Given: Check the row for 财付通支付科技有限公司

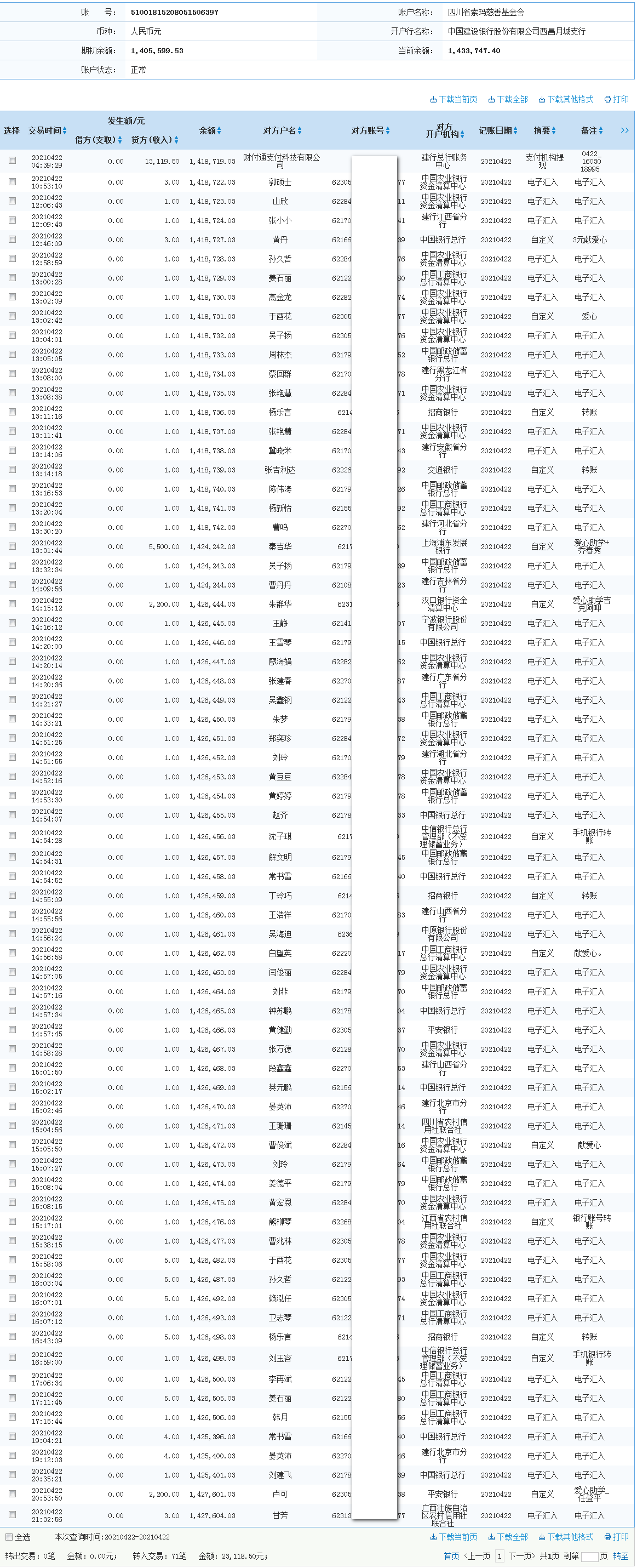Looking at the screenshot, I should tap(12, 161).
